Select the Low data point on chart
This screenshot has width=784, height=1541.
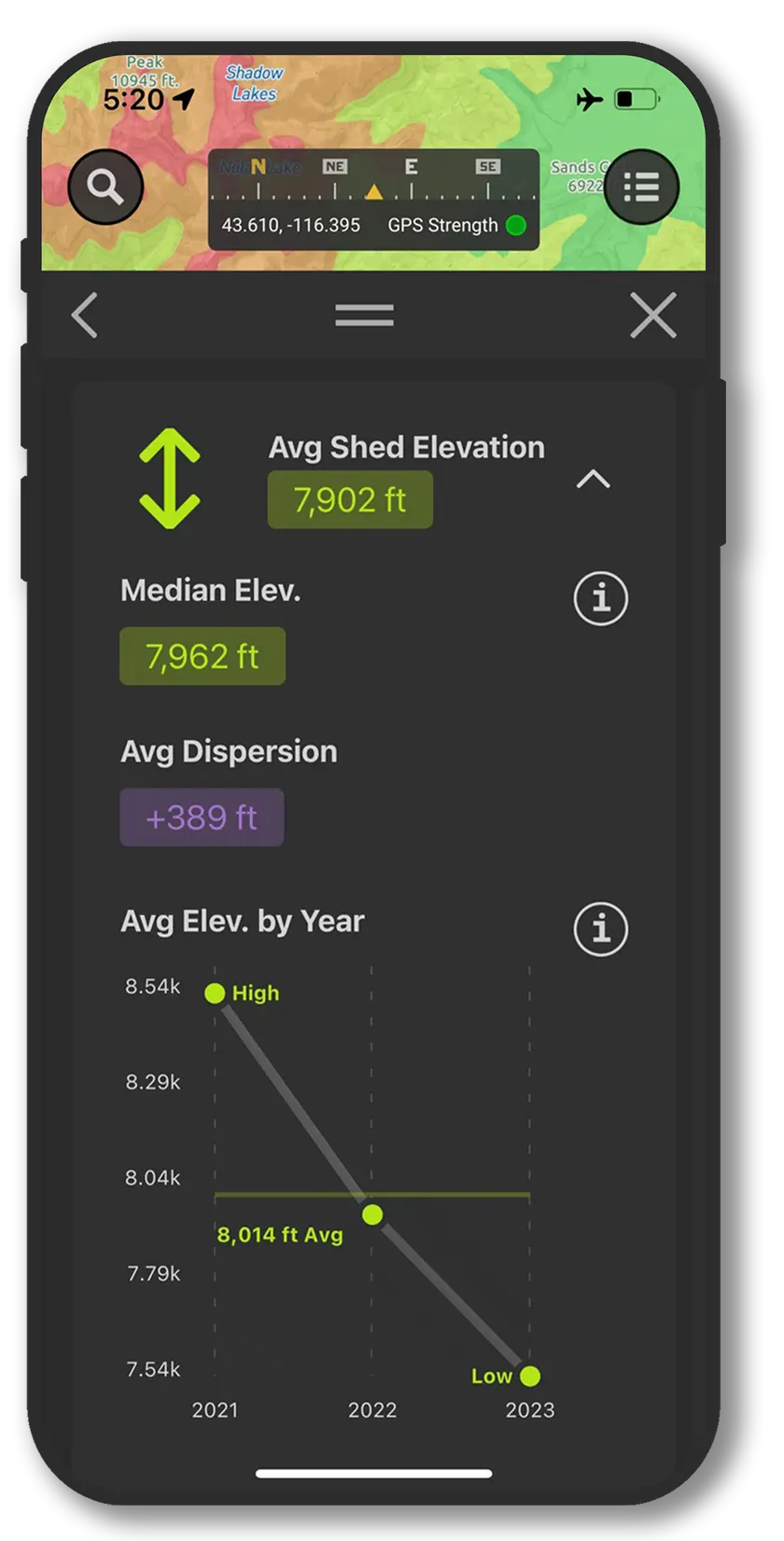530,1376
